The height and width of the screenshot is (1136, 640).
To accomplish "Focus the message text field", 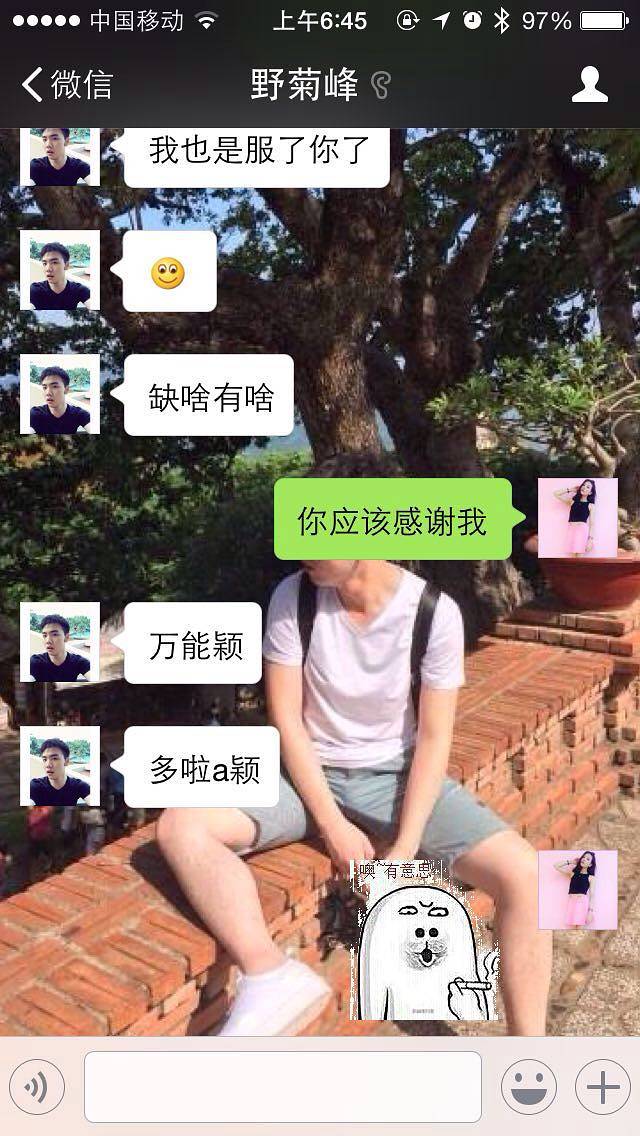I will pyautogui.click(x=282, y=1087).
